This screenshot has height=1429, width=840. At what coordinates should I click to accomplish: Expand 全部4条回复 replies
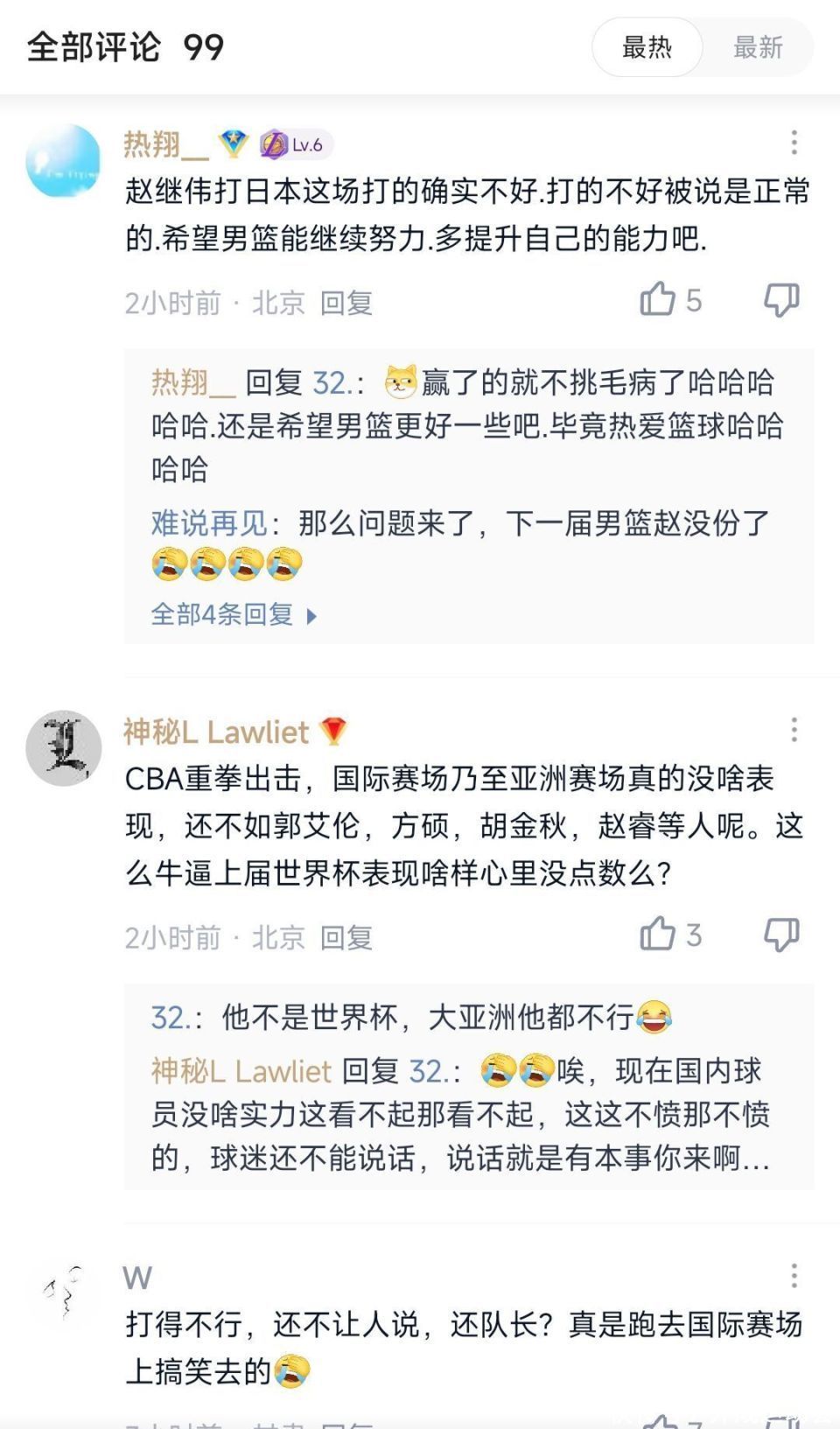click(233, 614)
